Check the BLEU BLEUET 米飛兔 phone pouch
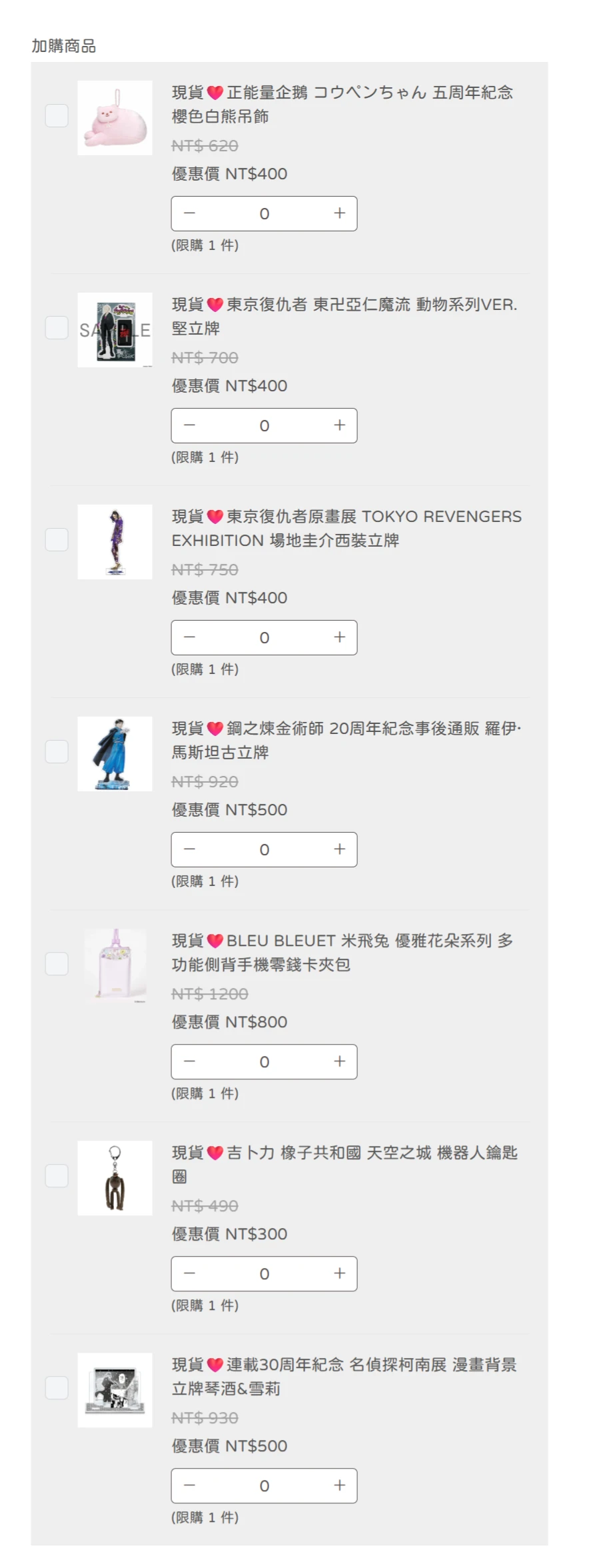 57,963
